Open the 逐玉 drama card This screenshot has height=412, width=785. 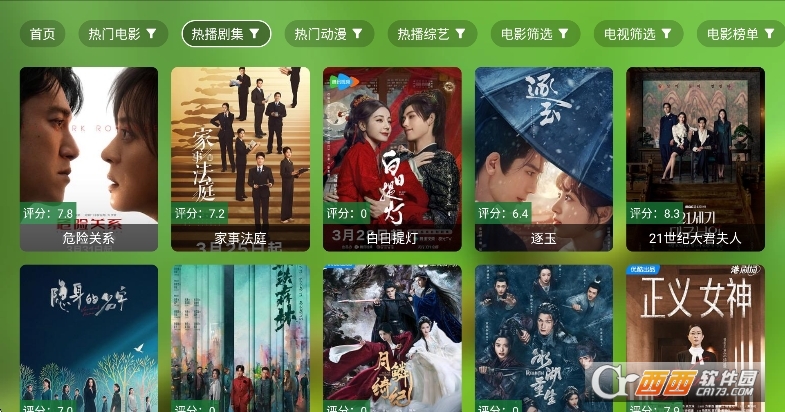coord(543,158)
